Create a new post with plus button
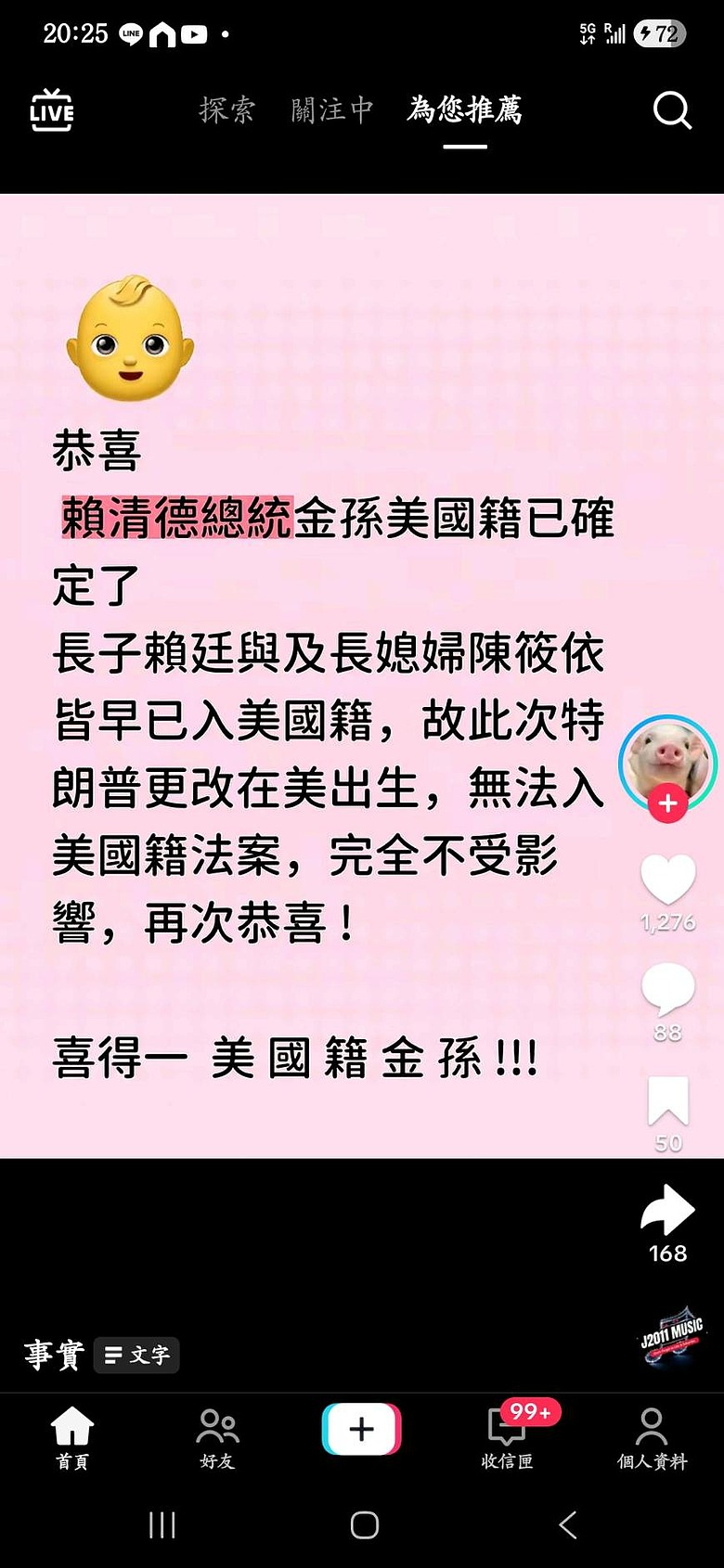The width and height of the screenshot is (724, 1568). [362, 1429]
